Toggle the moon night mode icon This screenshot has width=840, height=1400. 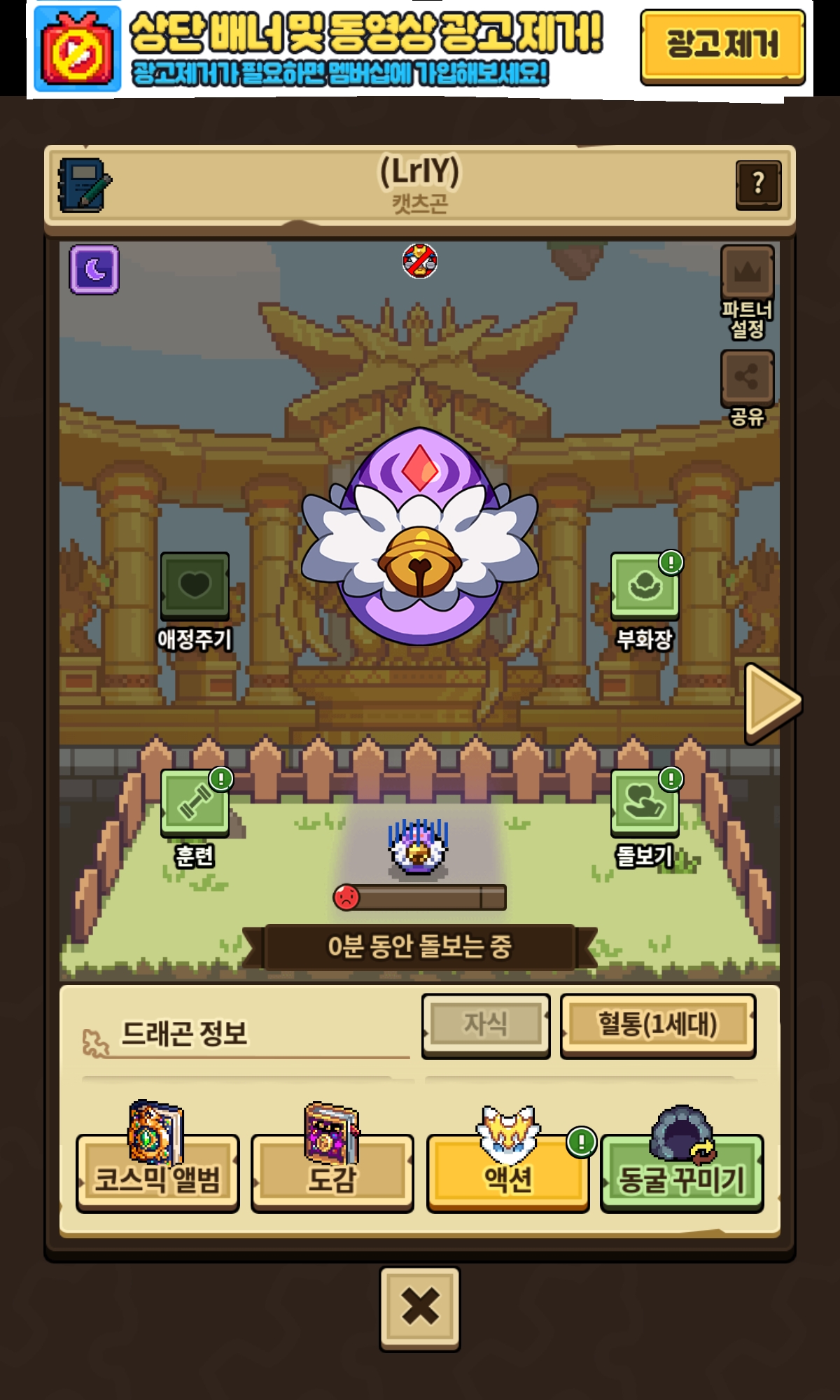click(94, 269)
